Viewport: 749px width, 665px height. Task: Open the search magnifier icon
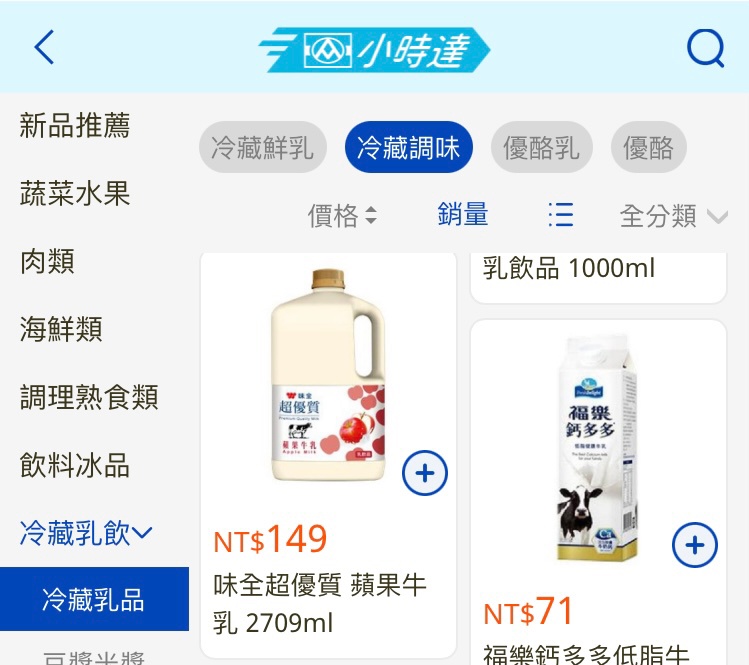(x=705, y=48)
